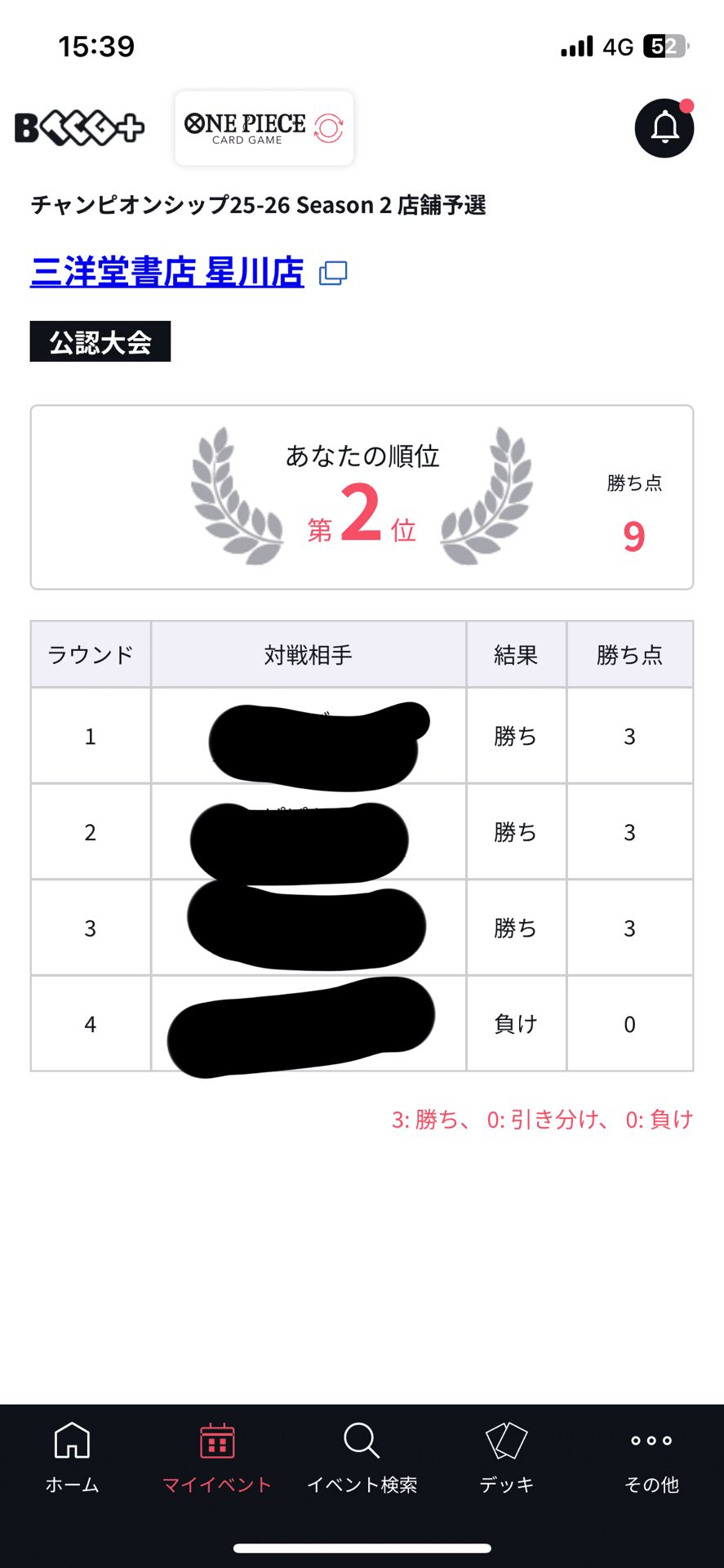Select round 1 勝ち result cell

point(516,736)
